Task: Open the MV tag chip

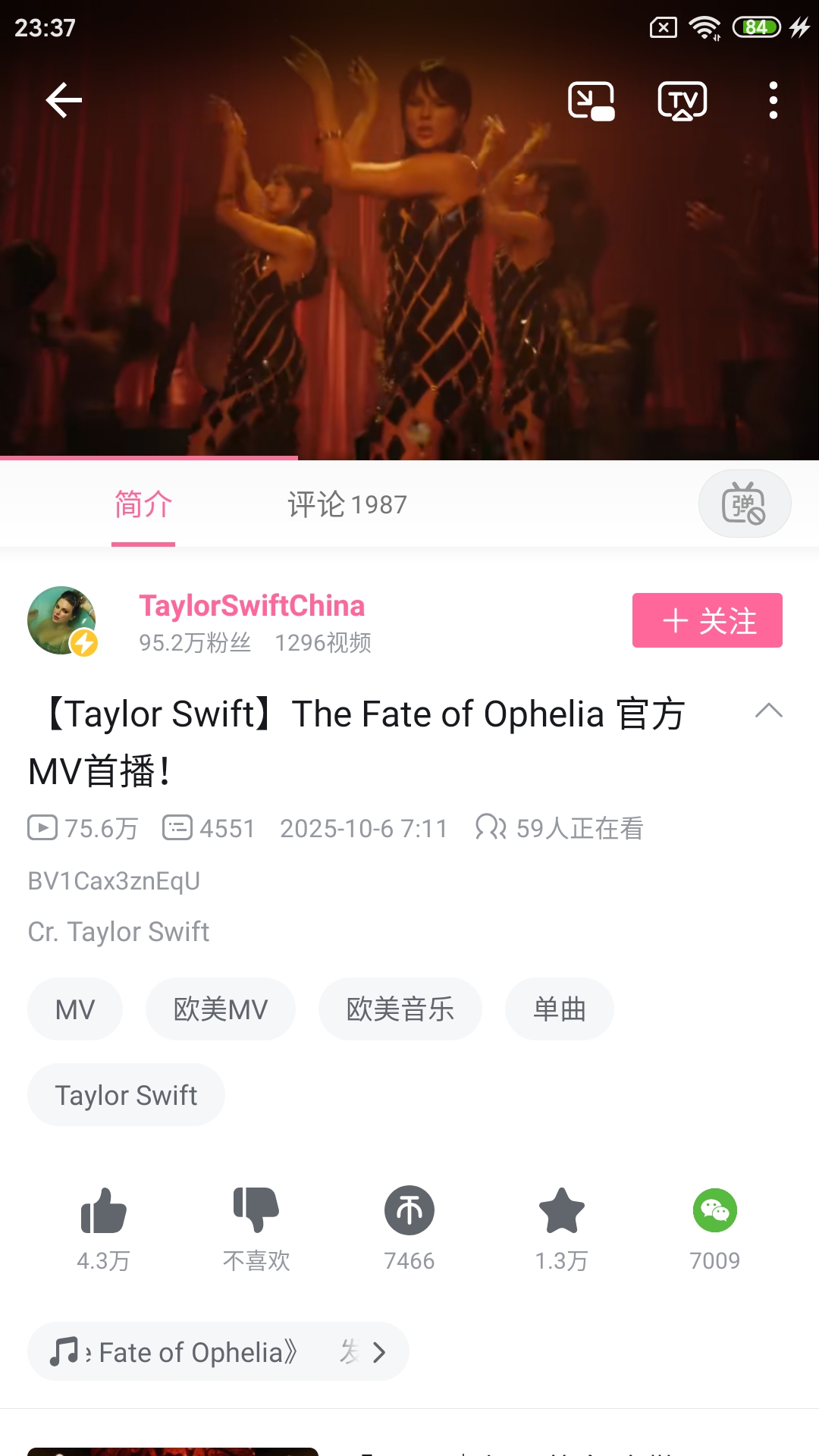Action: pyautogui.click(x=75, y=1009)
